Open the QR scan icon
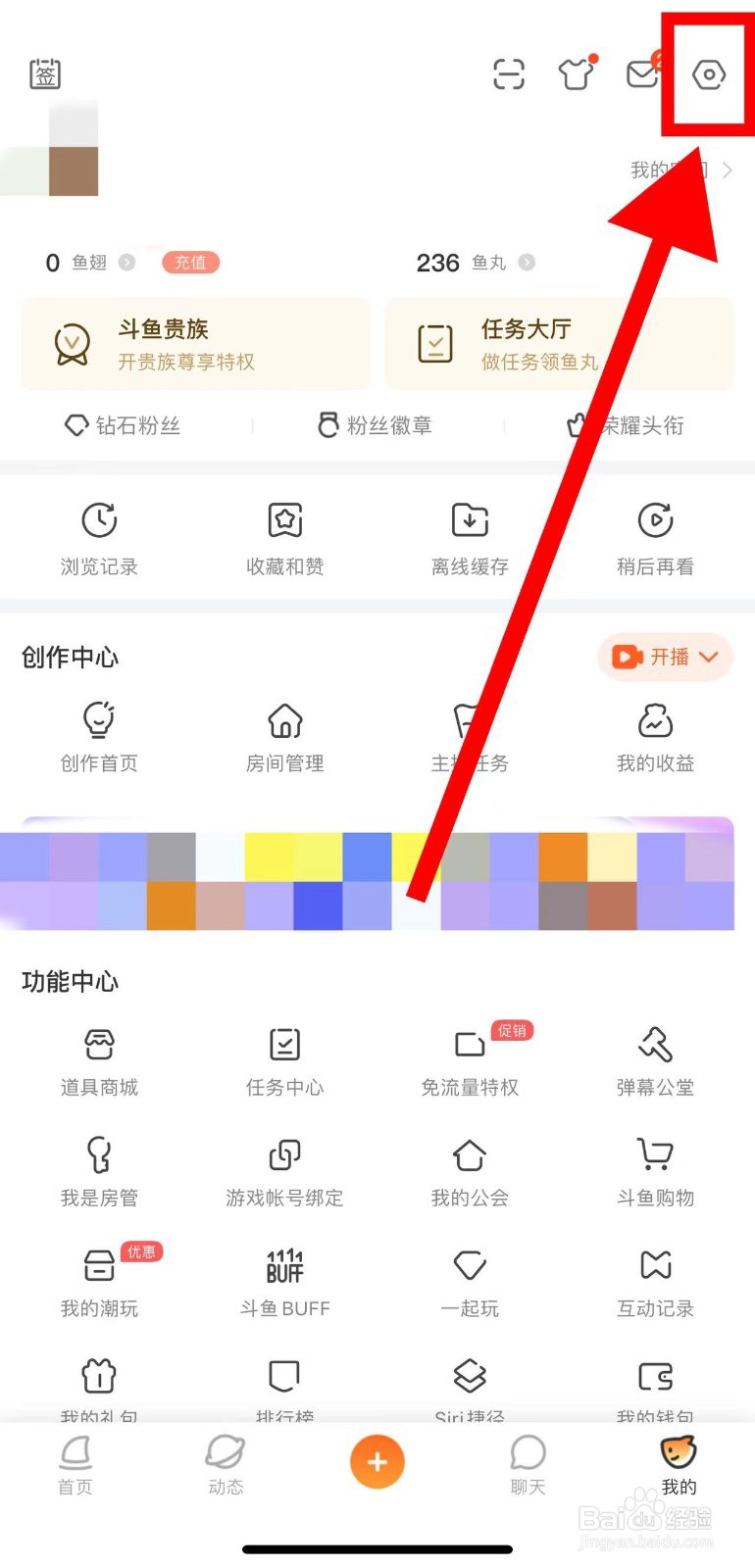This screenshot has height=1568, width=755. [x=508, y=73]
